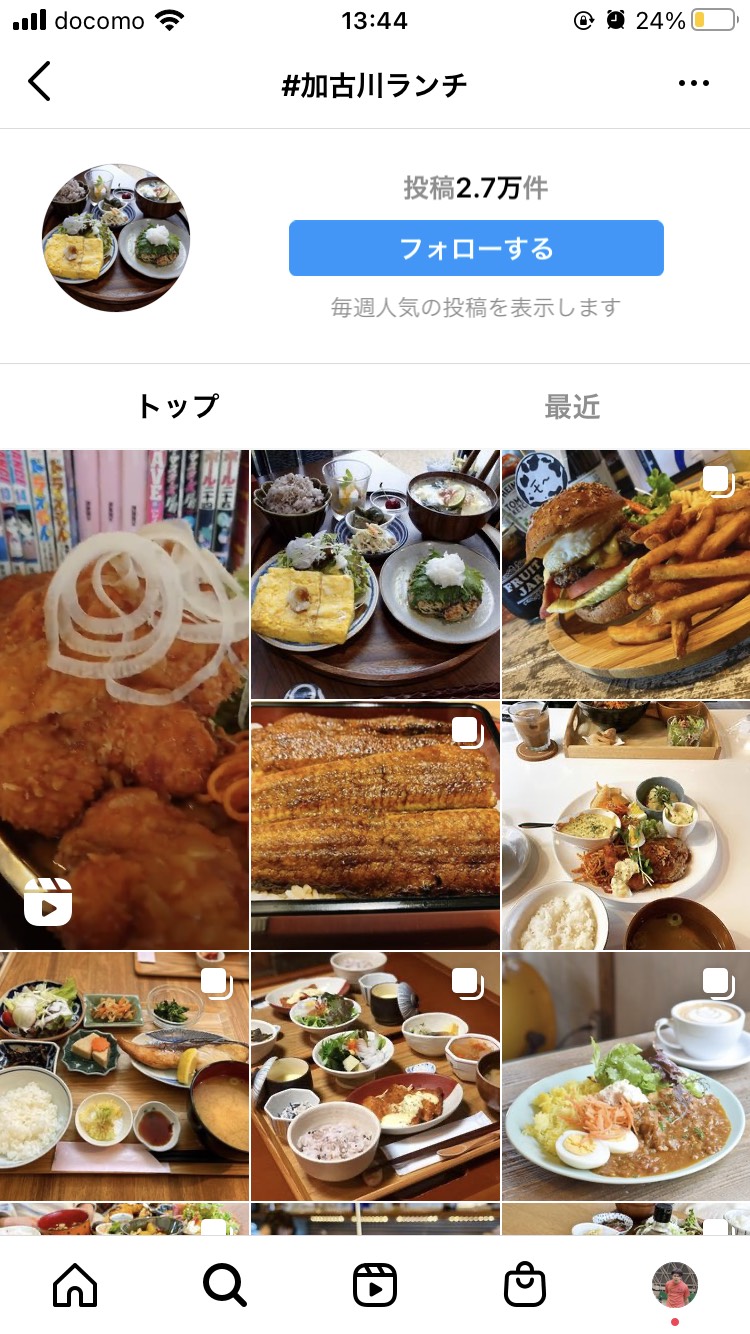Open the Reels tab
The width and height of the screenshot is (750, 1334).
pos(375,1285)
